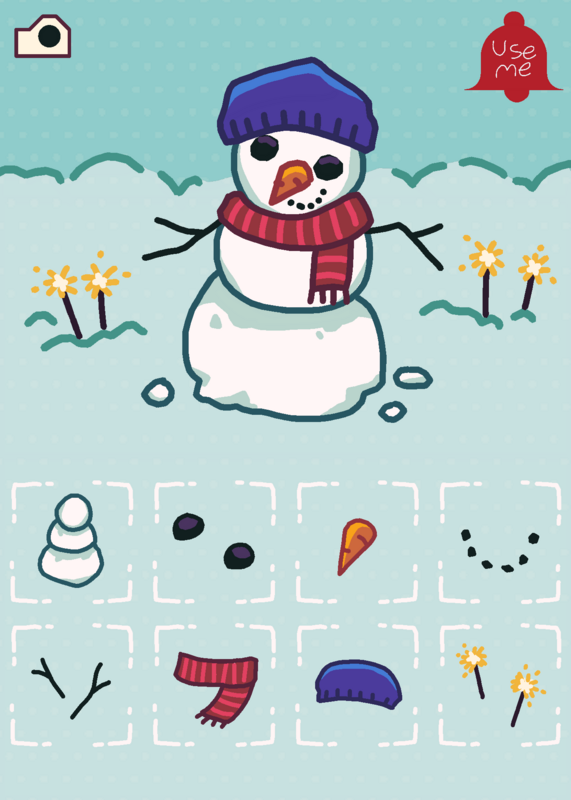Select the coal smile mouth tile
Image resolution: width=571 pixels, height=800 pixels.
(x=500, y=542)
